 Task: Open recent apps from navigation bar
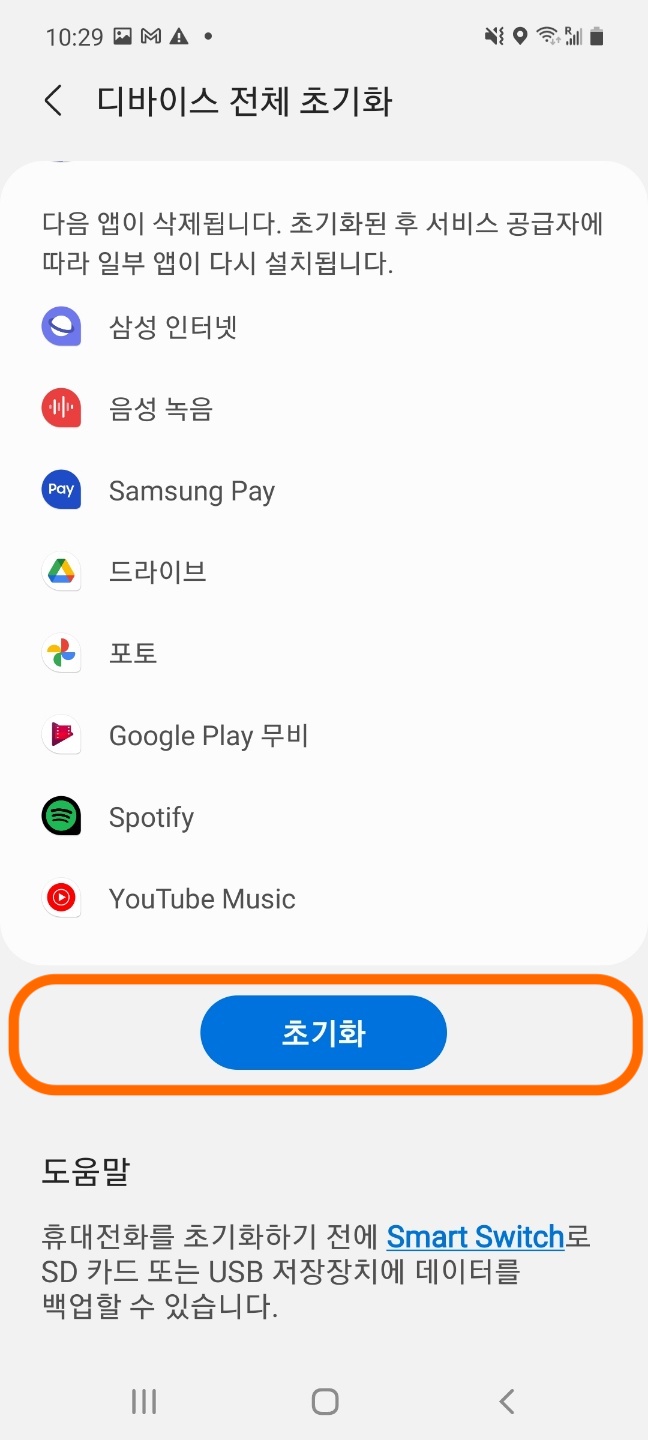pyautogui.click(x=144, y=1402)
